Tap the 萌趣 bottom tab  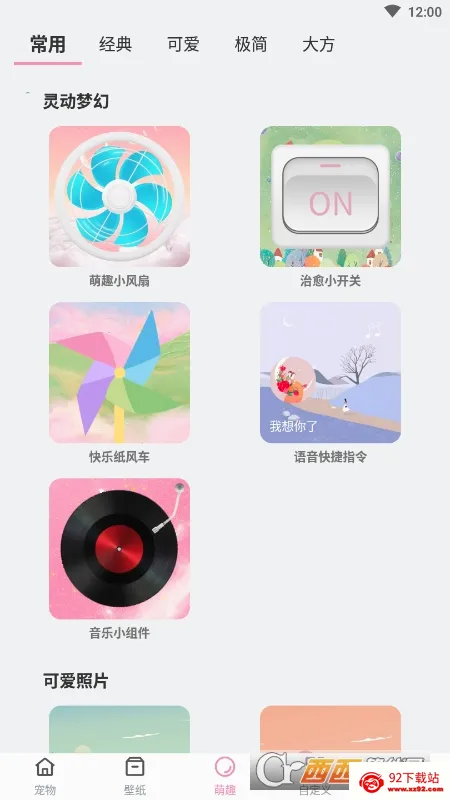pos(225,776)
